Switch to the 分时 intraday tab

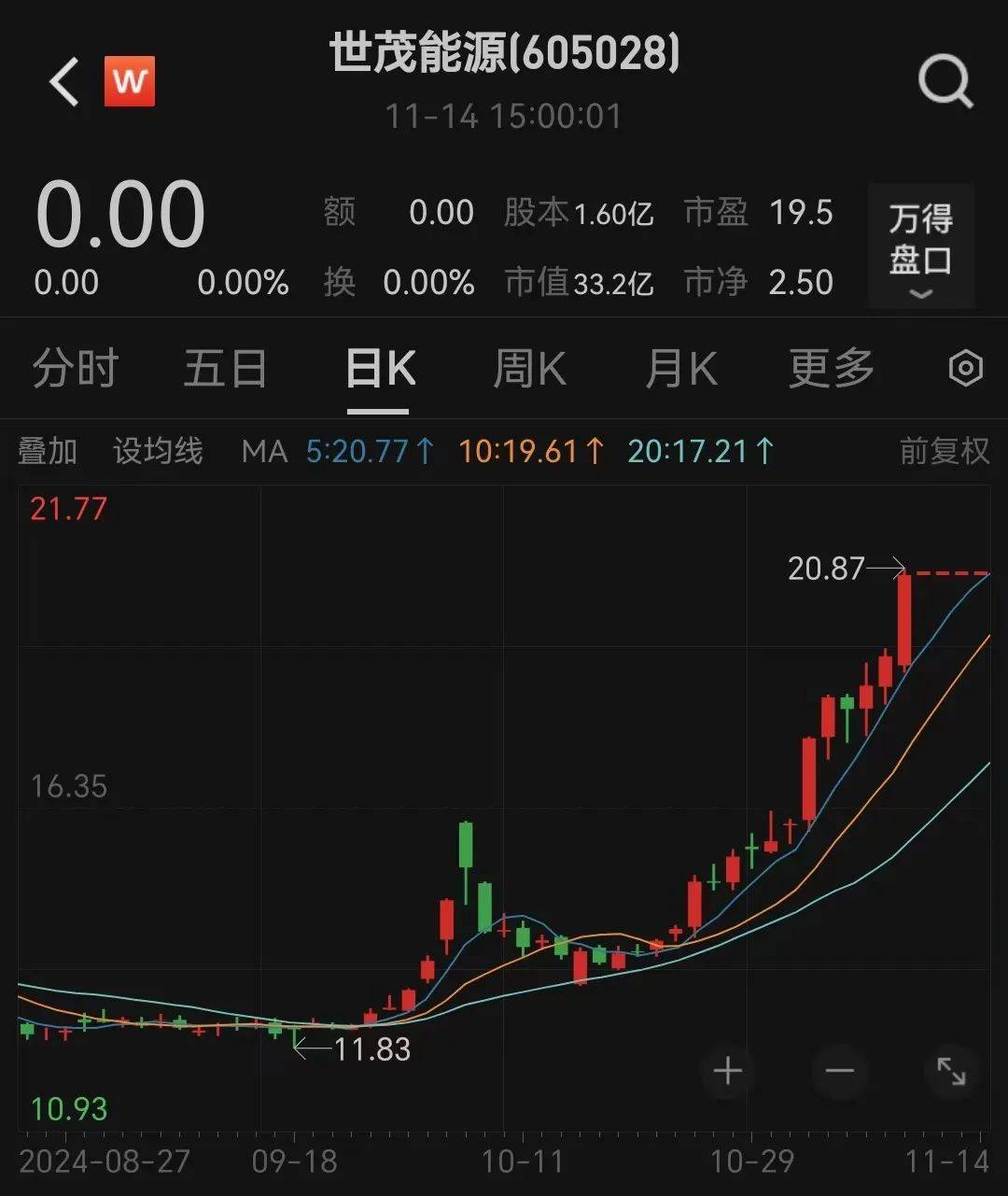click(x=76, y=369)
